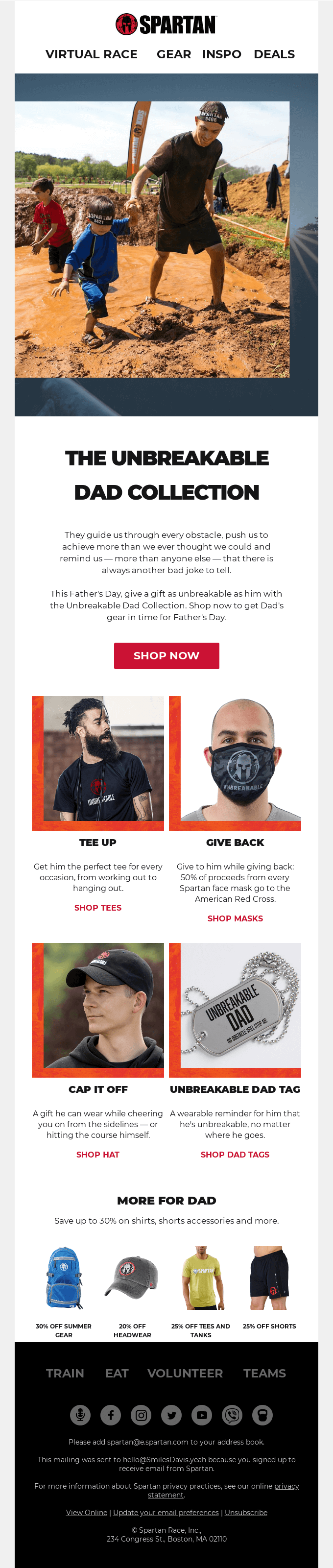Unsubscribe from Spartan emails
The image size is (333, 1568).
coord(246,1513)
